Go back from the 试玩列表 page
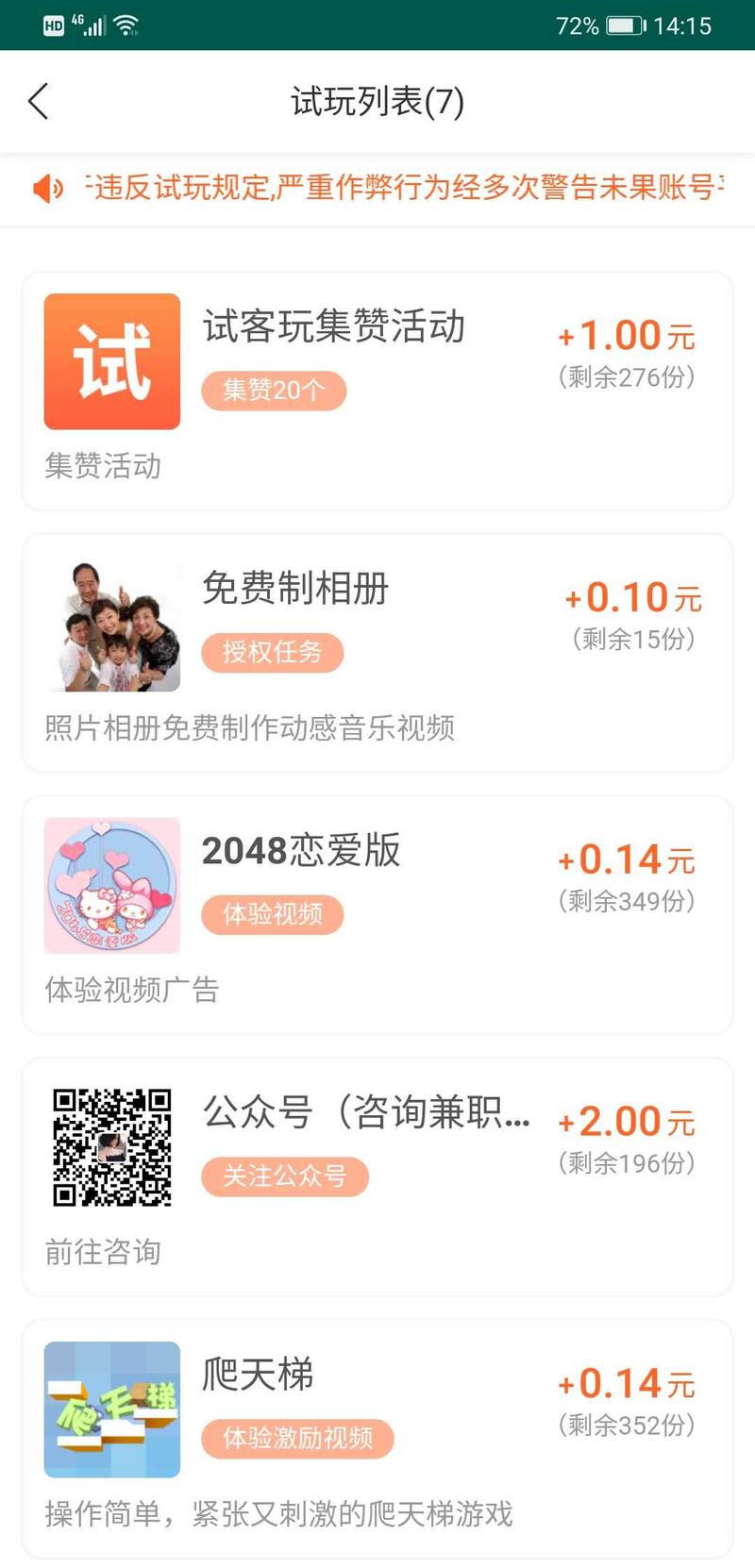Viewport: 755px width, 1568px height. (x=39, y=101)
